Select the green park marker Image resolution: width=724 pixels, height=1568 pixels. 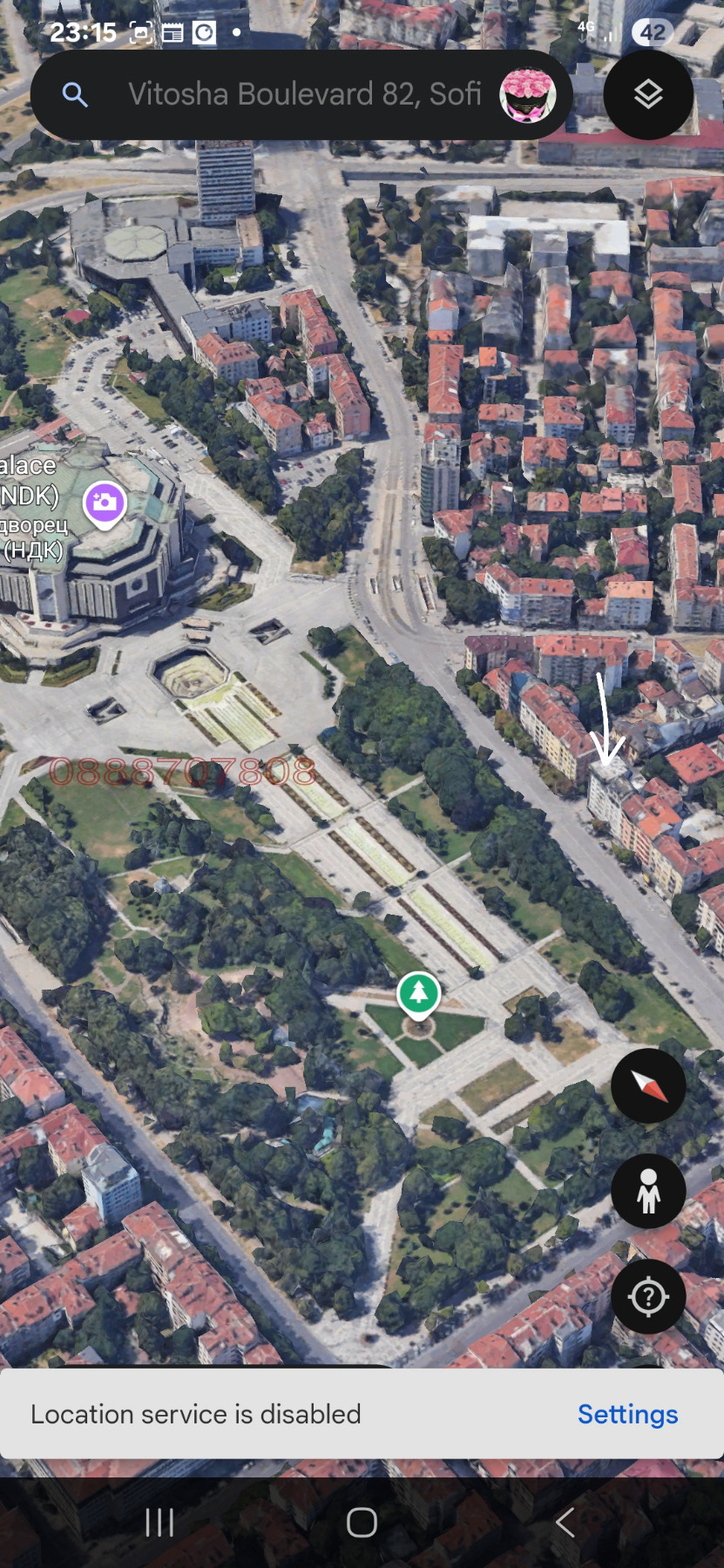(x=418, y=993)
